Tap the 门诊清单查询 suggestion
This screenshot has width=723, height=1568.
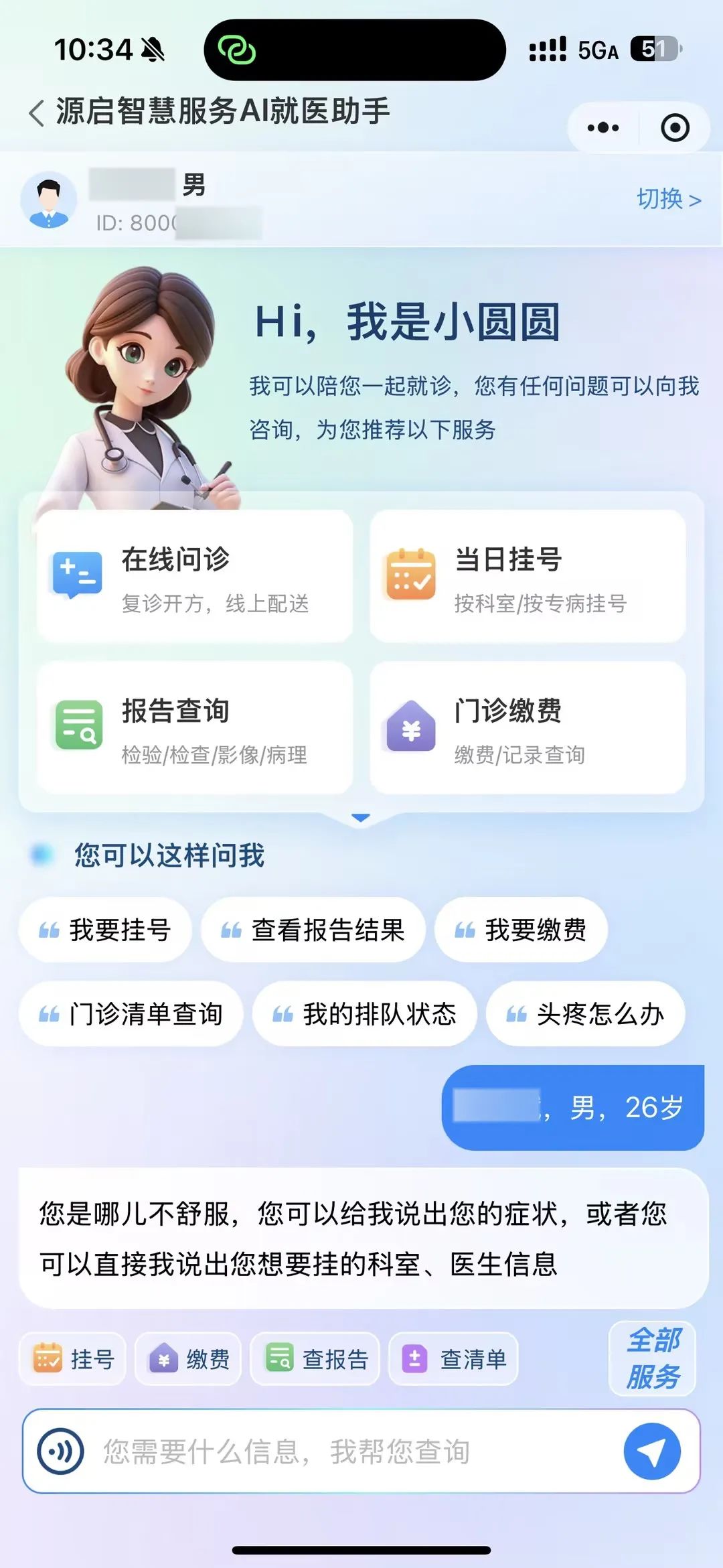[x=131, y=1014]
